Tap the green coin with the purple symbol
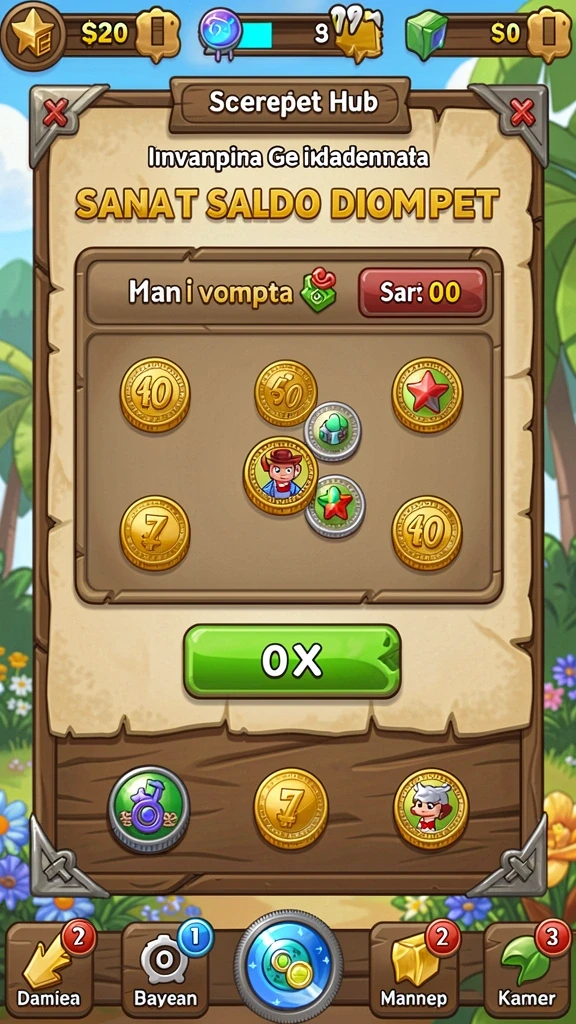The width and height of the screenshot is (576, 1024). point(149,808)
